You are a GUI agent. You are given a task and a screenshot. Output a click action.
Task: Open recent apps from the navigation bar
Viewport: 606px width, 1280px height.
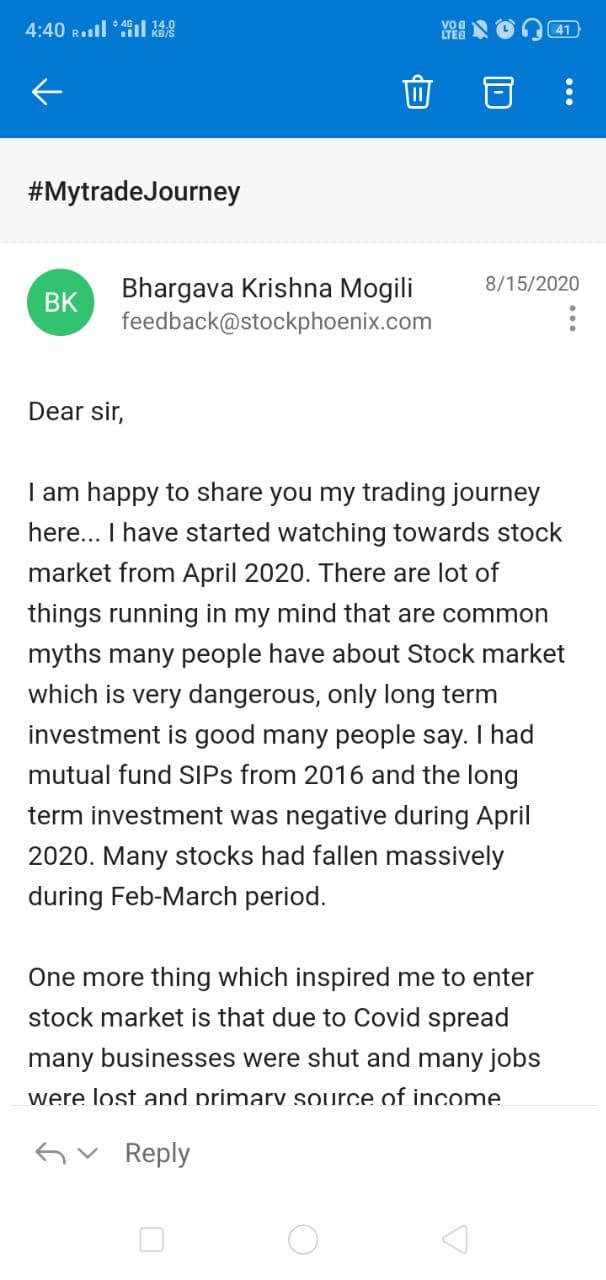click(x=152, y=1240)
